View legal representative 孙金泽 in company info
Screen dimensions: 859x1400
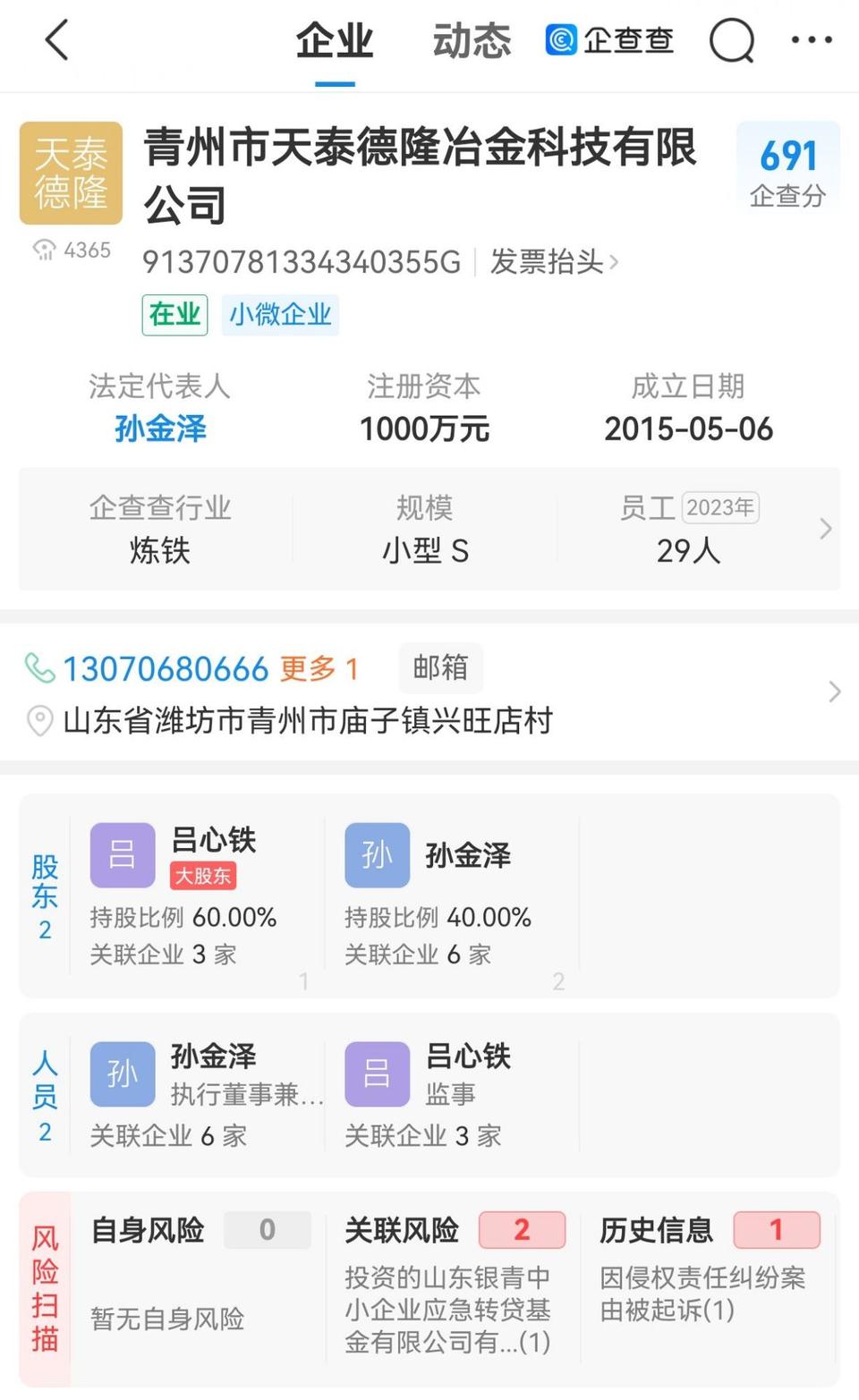(x=160, y=428)
